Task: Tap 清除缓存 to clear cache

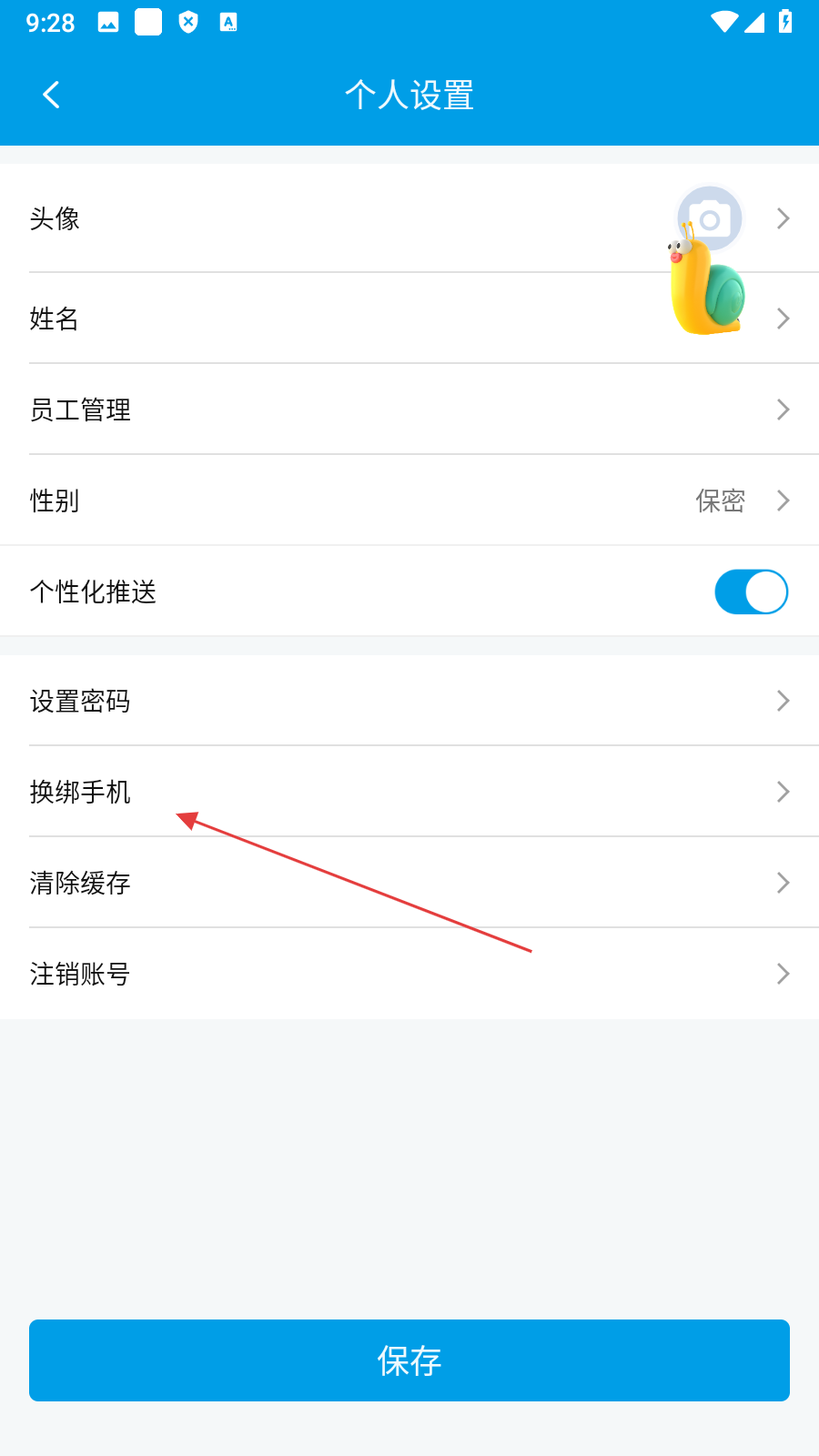Action: click(409, 883)
